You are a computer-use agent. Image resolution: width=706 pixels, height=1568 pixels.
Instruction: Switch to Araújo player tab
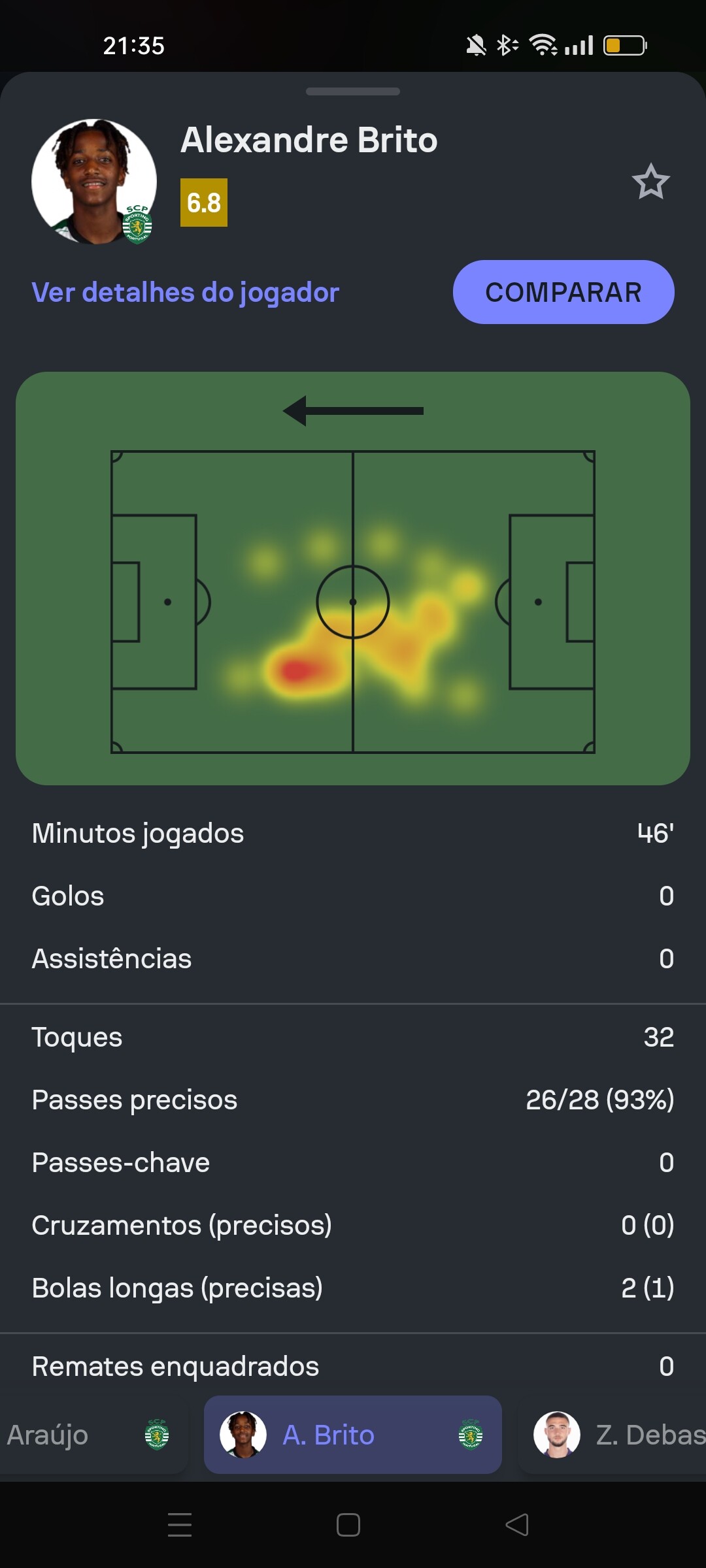tap(92, 1435)
